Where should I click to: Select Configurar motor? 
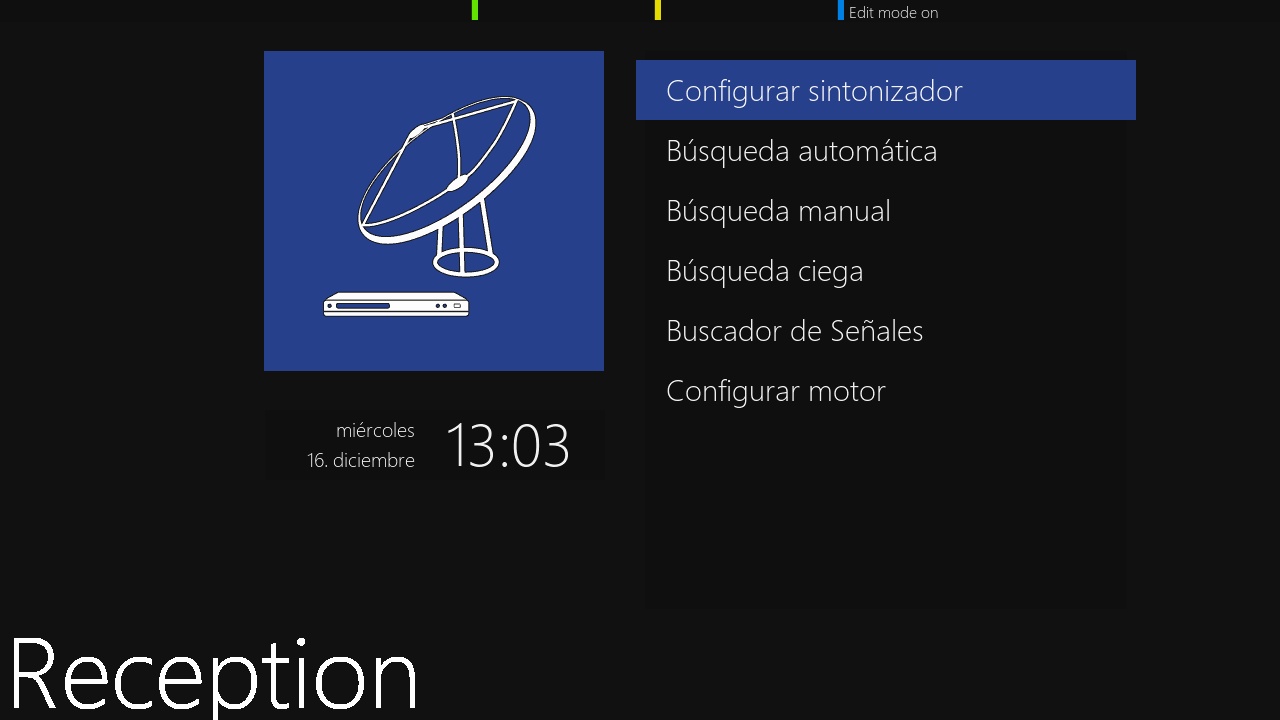(776, 391)
